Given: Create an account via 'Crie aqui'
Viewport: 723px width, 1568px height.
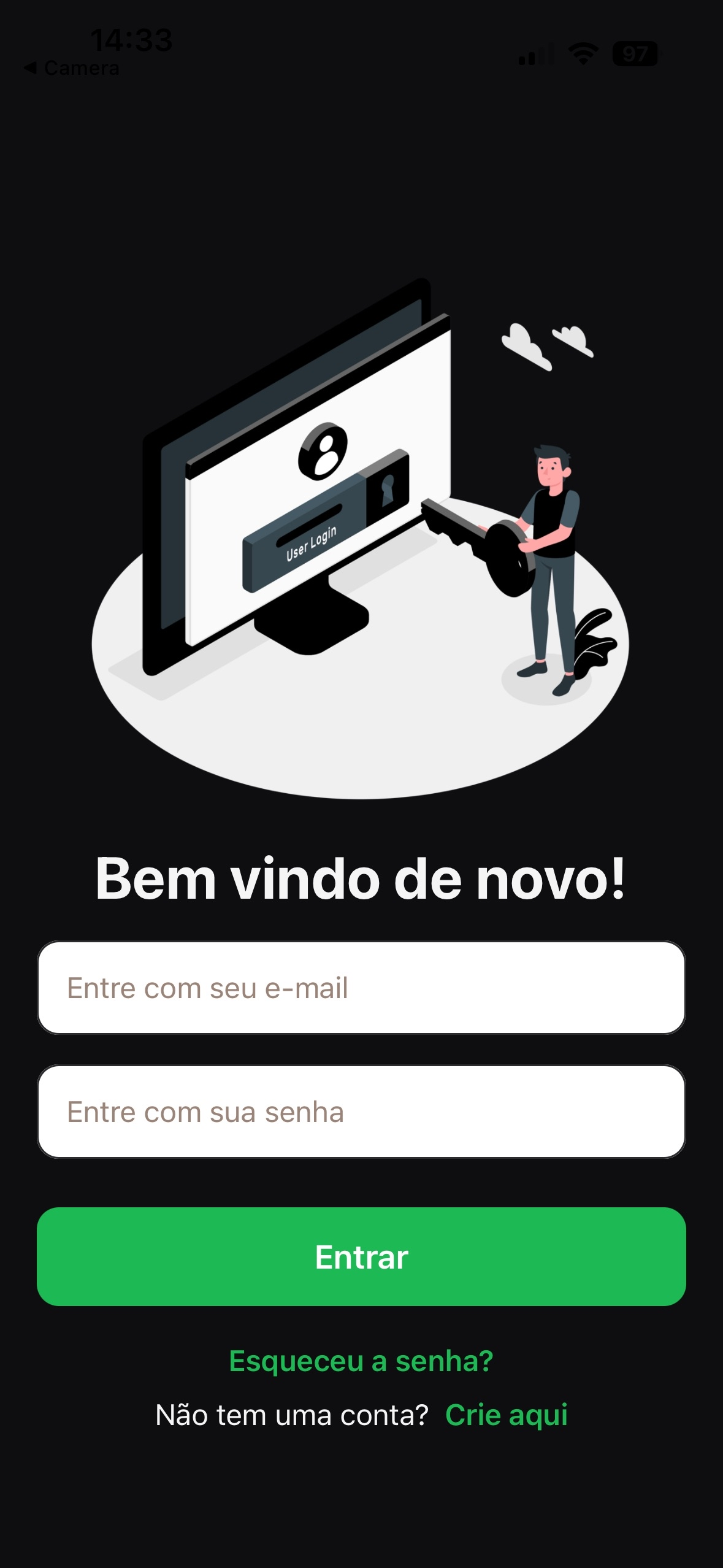Looking at the screenshot, I should point(506,1415).
